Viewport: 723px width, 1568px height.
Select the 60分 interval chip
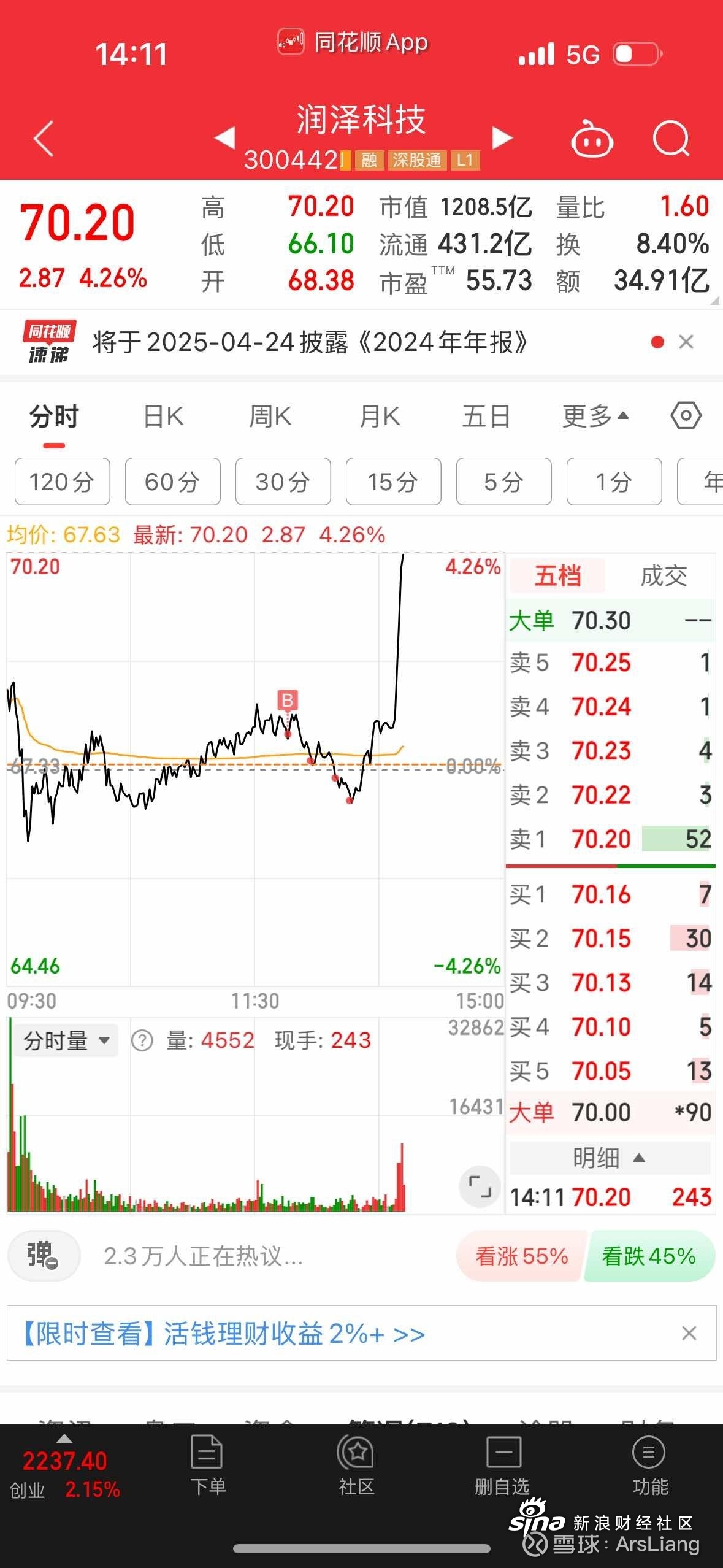[x=172, y=482]
